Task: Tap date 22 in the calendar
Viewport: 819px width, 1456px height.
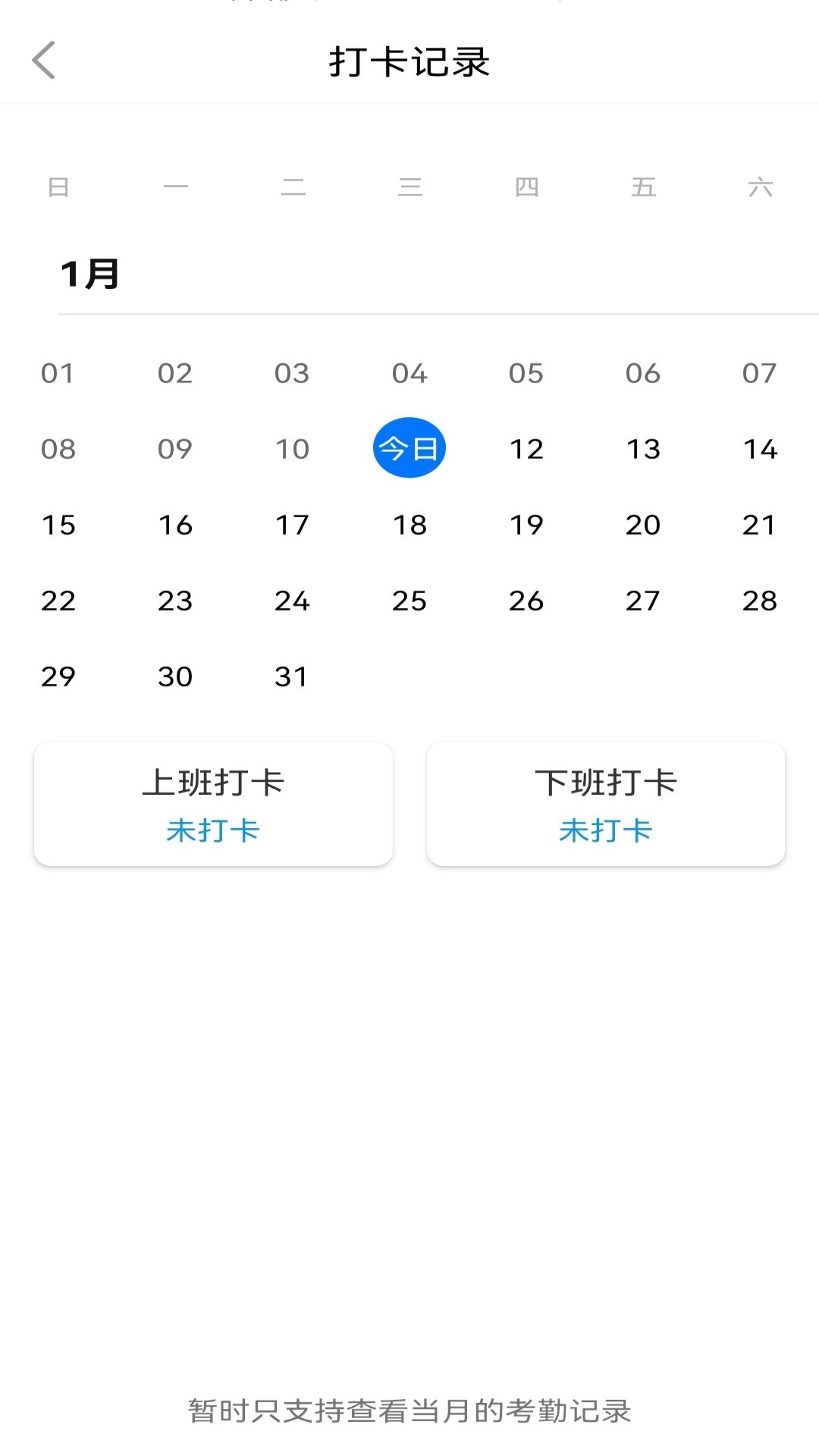Action: [x=58, y=601]
